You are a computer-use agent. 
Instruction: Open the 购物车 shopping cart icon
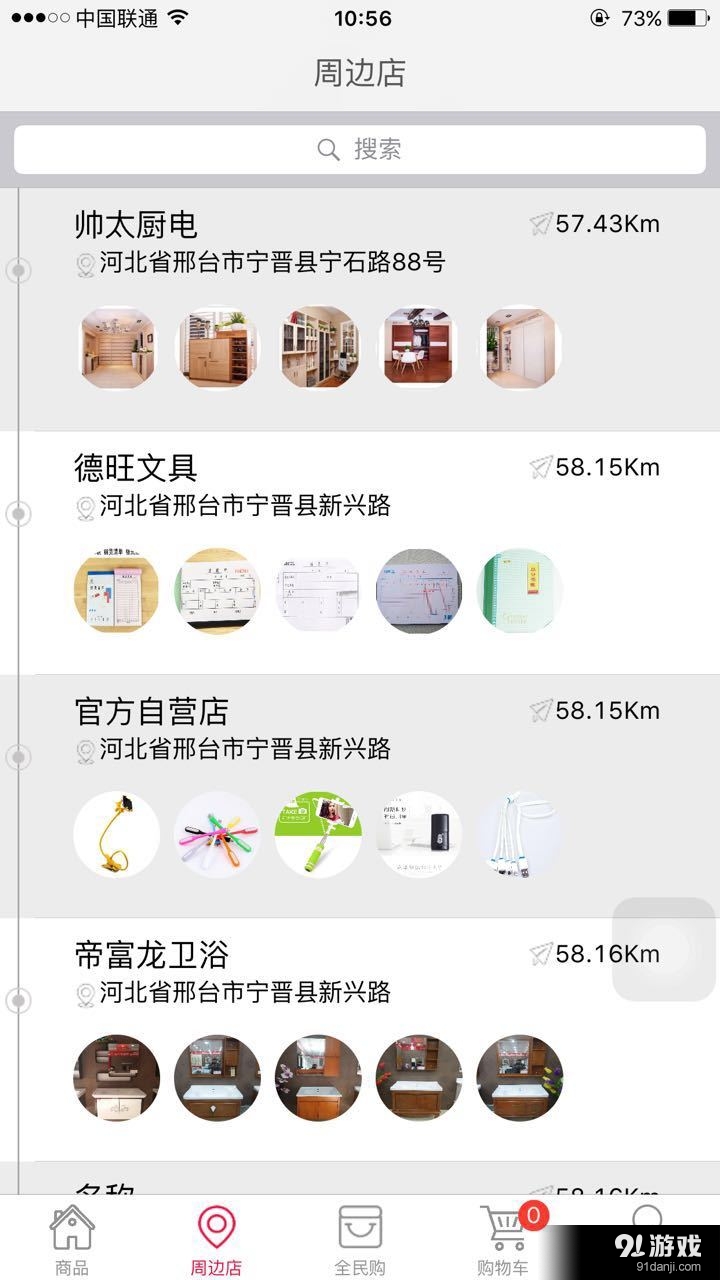pyautogui.click(x=503, y=1225)
